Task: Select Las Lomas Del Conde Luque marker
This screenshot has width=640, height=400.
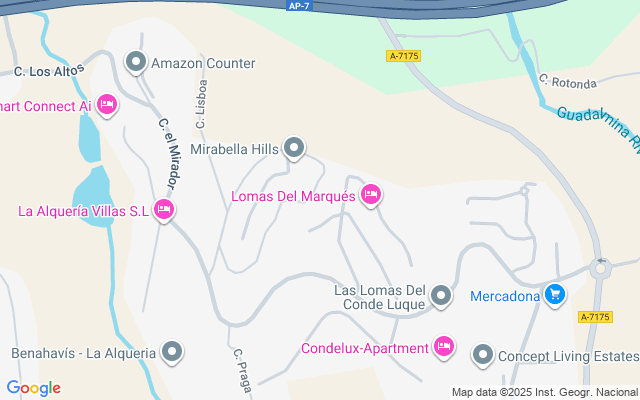Action: [441, 296]
